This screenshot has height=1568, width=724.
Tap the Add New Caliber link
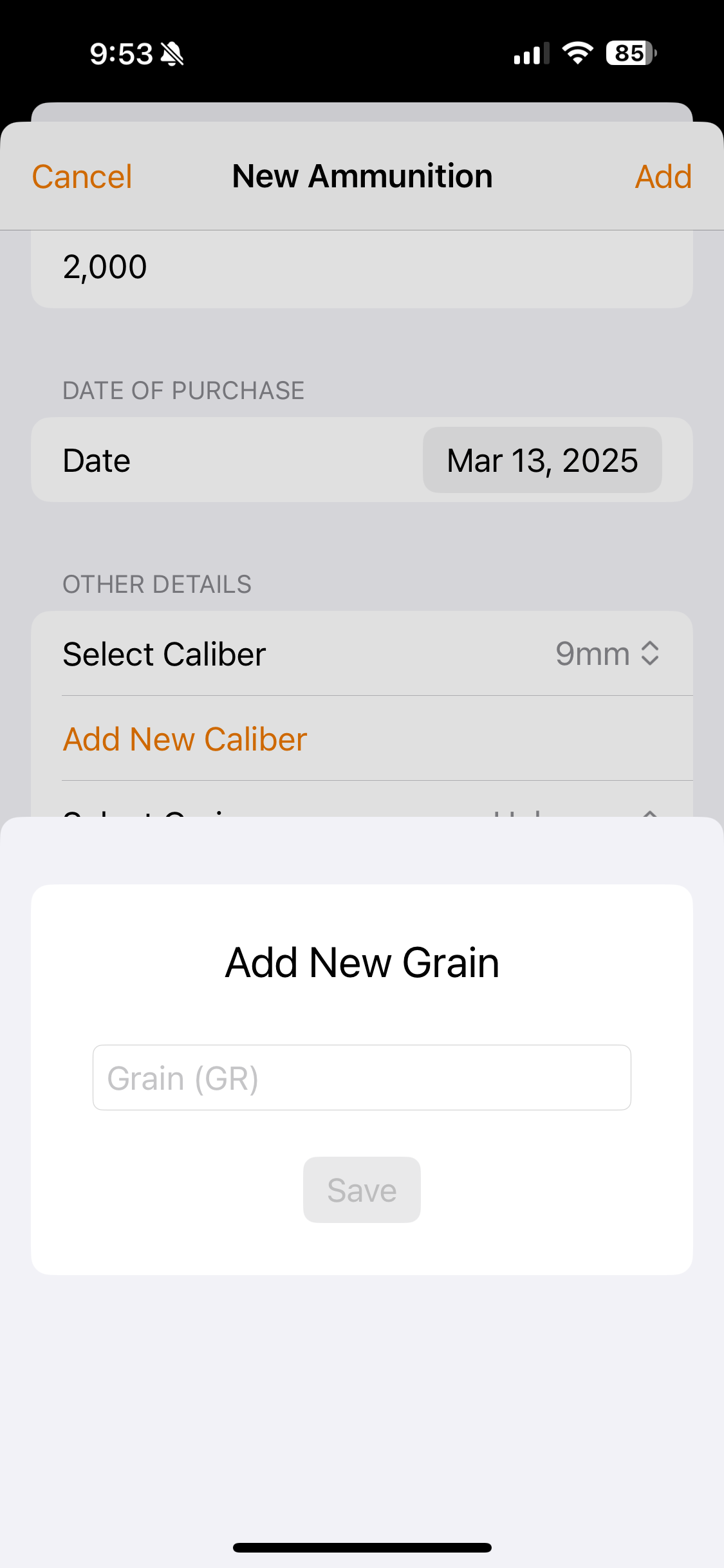(185, 739)
